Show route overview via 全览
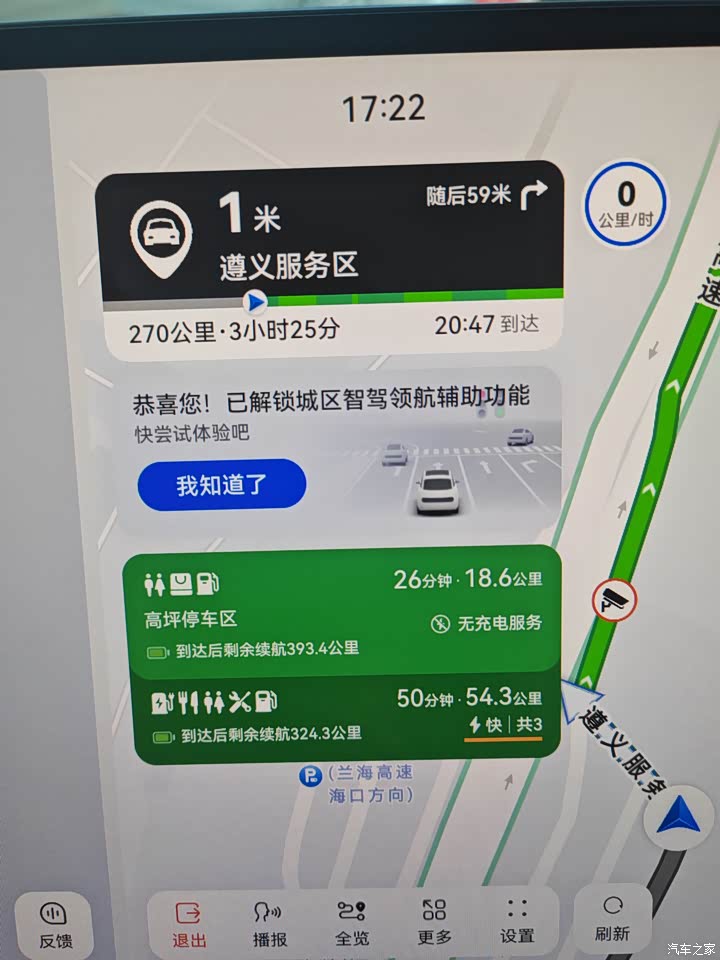This screenshot has width=720, height=960. tap(351, 924)
